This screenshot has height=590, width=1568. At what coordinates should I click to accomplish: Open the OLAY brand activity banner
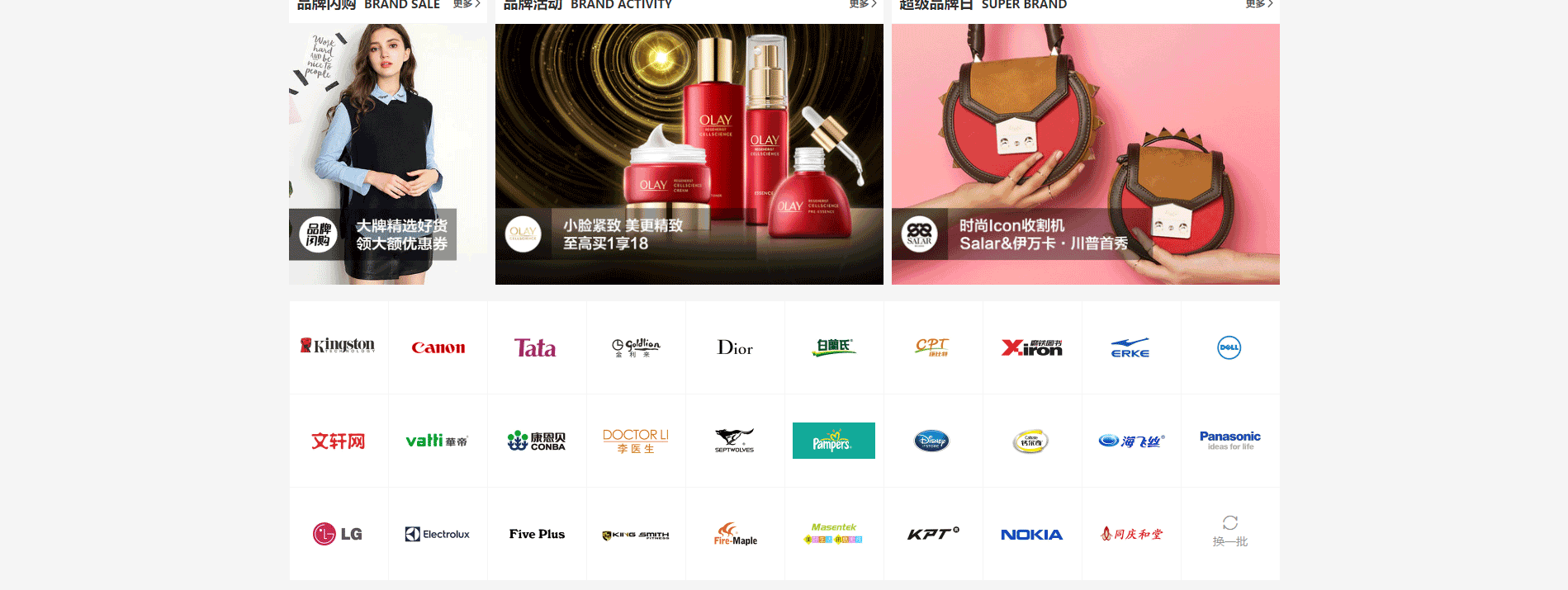[x=689, y=154]
